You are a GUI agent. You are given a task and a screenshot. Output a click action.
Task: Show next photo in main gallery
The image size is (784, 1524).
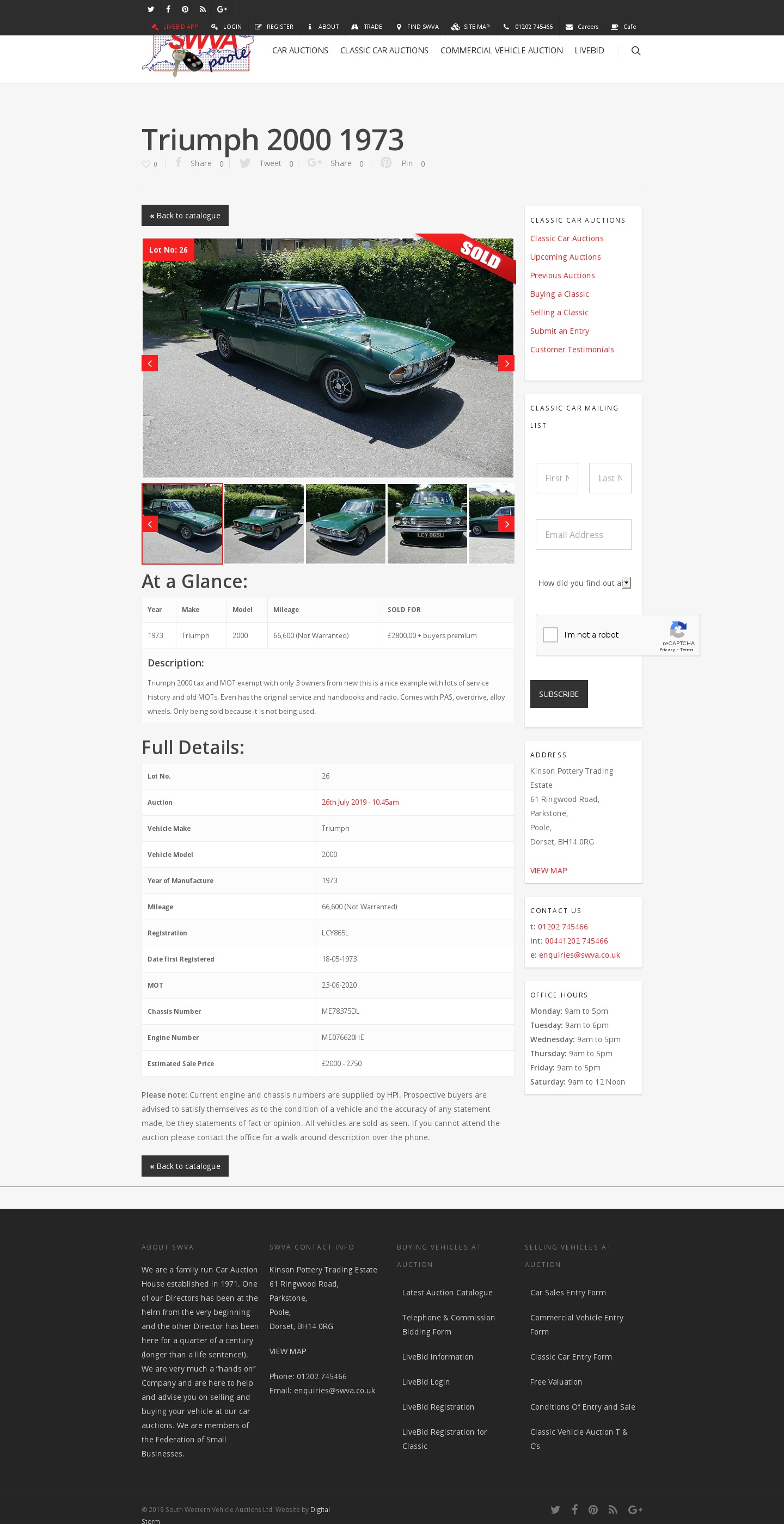click(506, 363)
